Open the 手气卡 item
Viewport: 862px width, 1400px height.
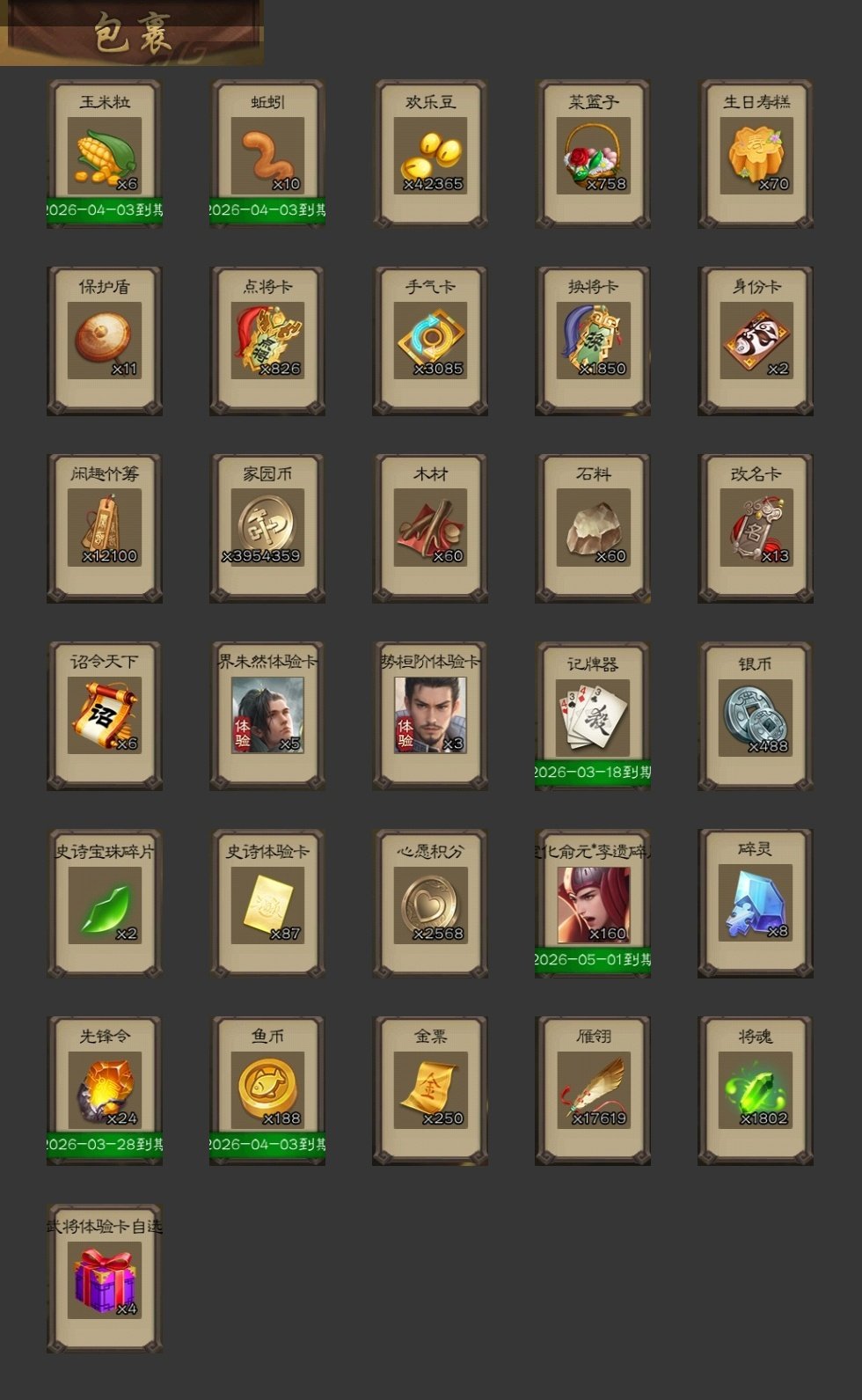[x=430, y=341]
